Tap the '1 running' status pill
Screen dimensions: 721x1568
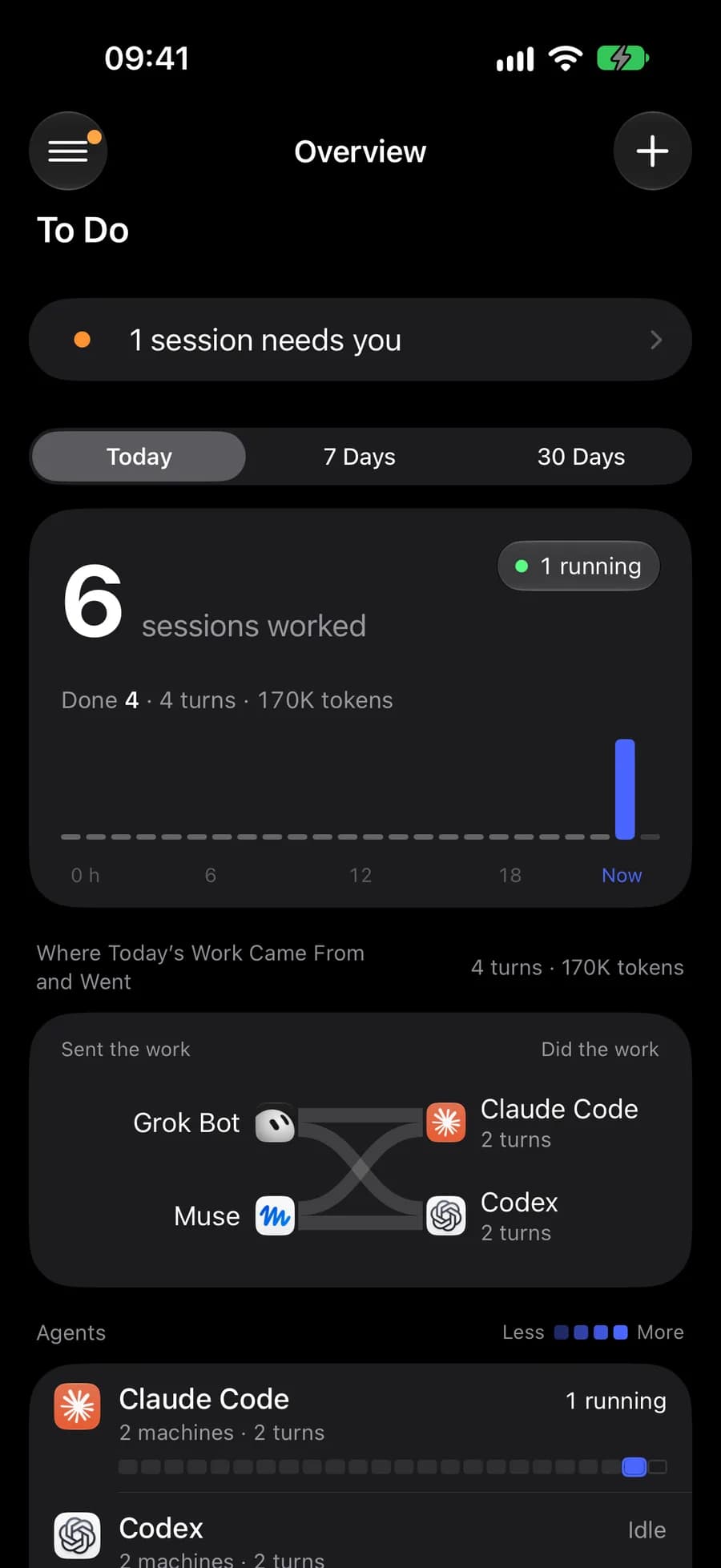coord(578,566)
